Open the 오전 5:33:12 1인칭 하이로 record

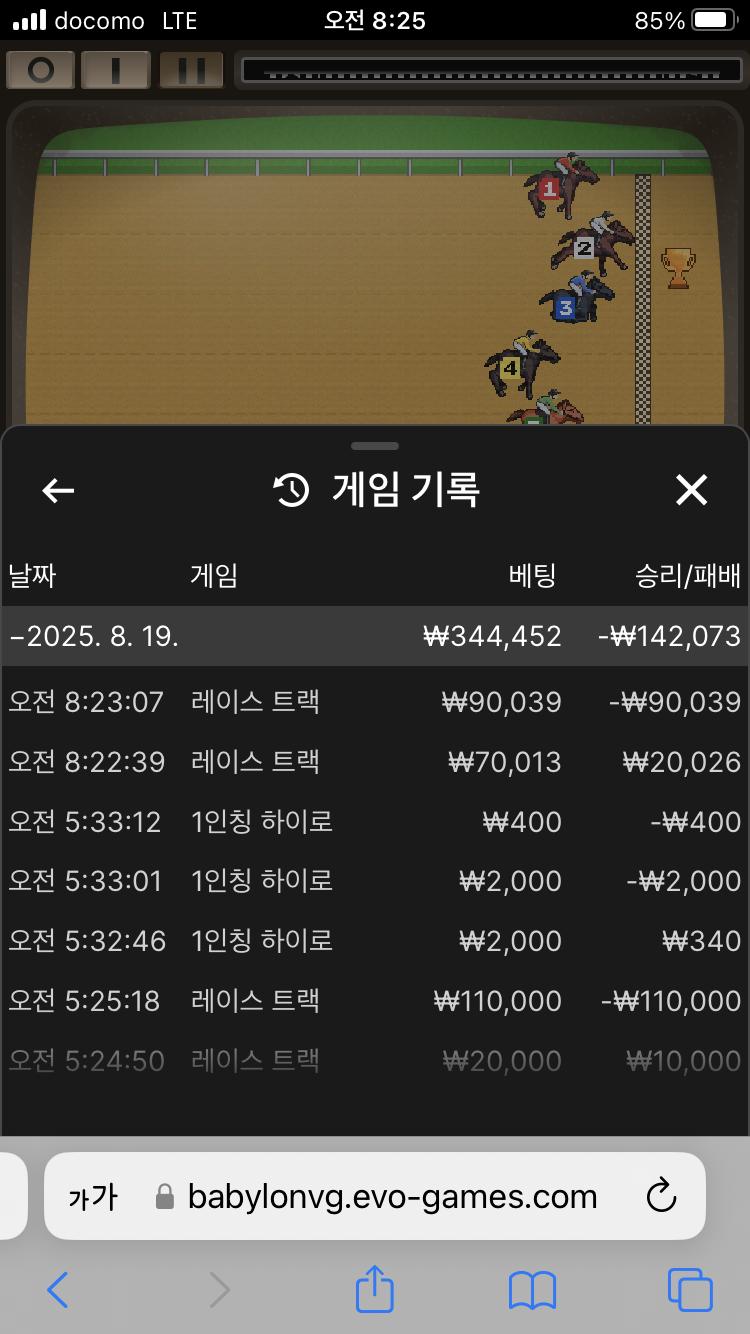(x=375, y=822)
